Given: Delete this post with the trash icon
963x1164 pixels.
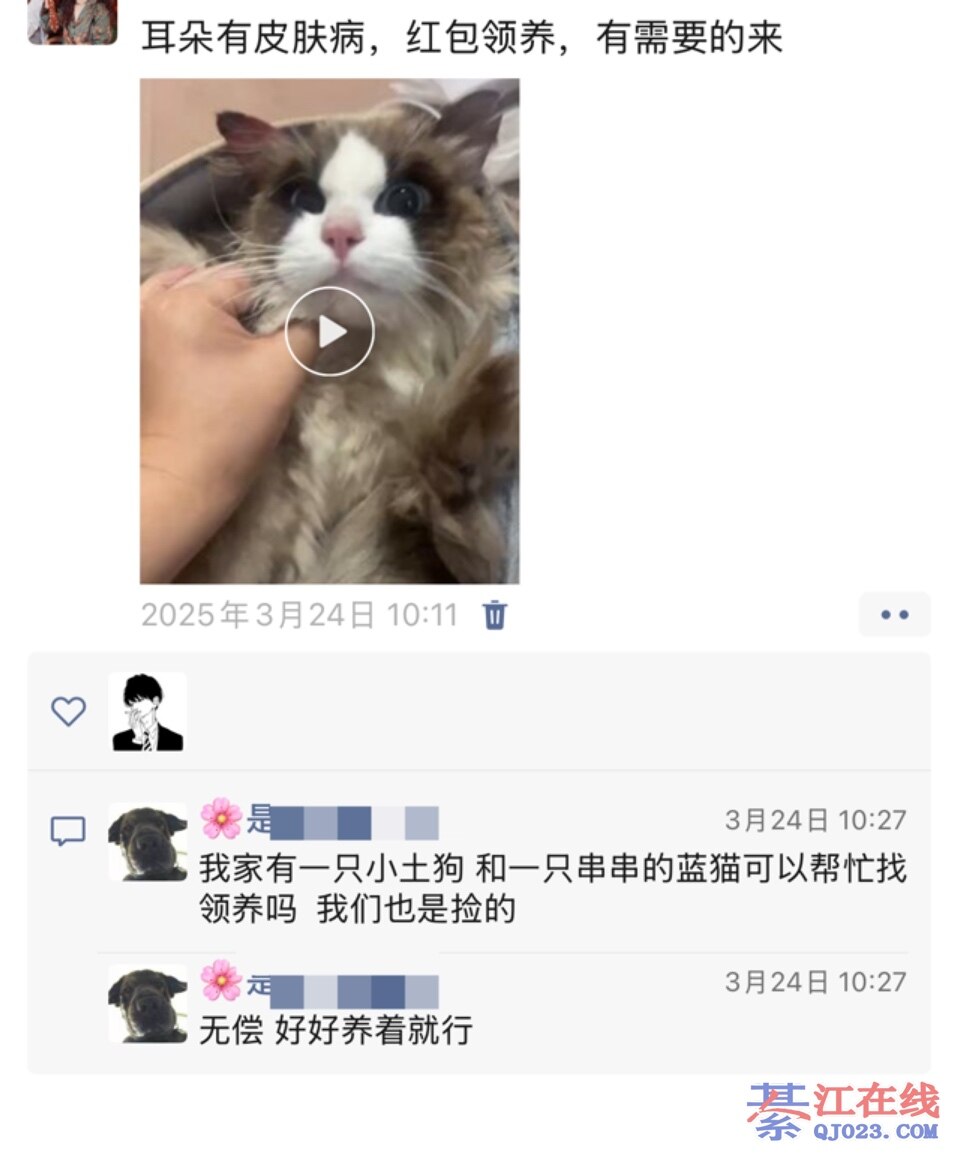Looking at the screenshot, I should 494,614.
